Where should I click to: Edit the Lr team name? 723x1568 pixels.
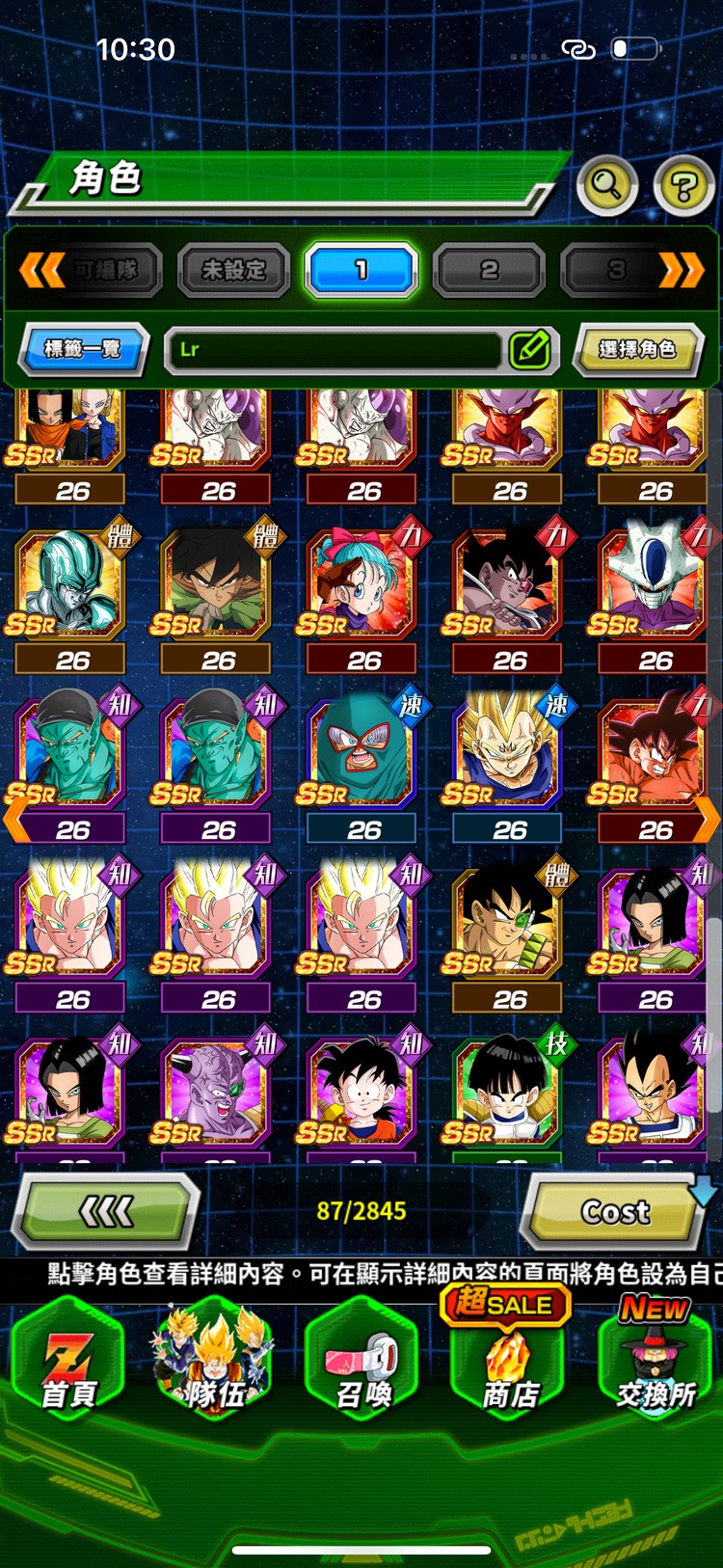point(530,349)
